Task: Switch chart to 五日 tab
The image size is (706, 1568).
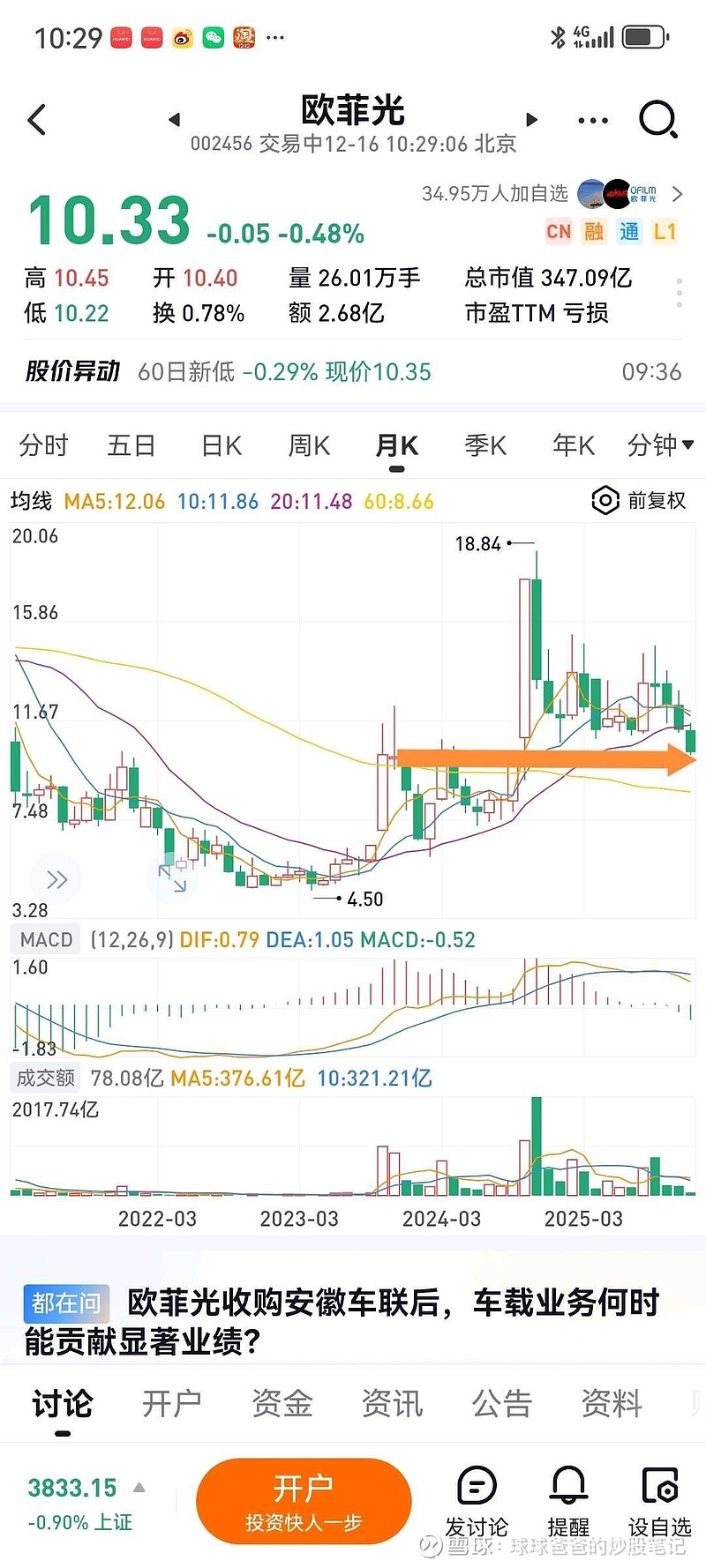Action: [x=131, y=445]
